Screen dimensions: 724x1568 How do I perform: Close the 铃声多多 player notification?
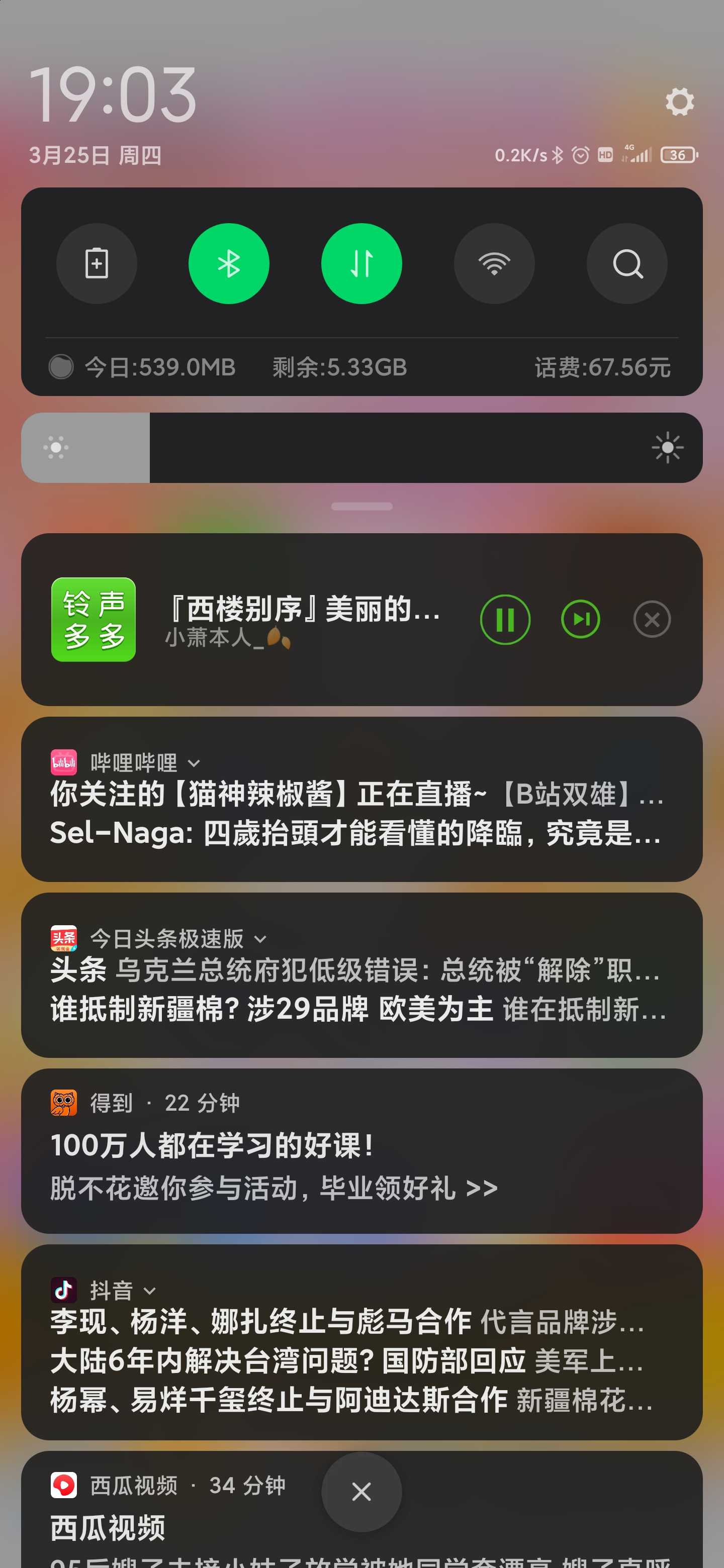point(652,620)
